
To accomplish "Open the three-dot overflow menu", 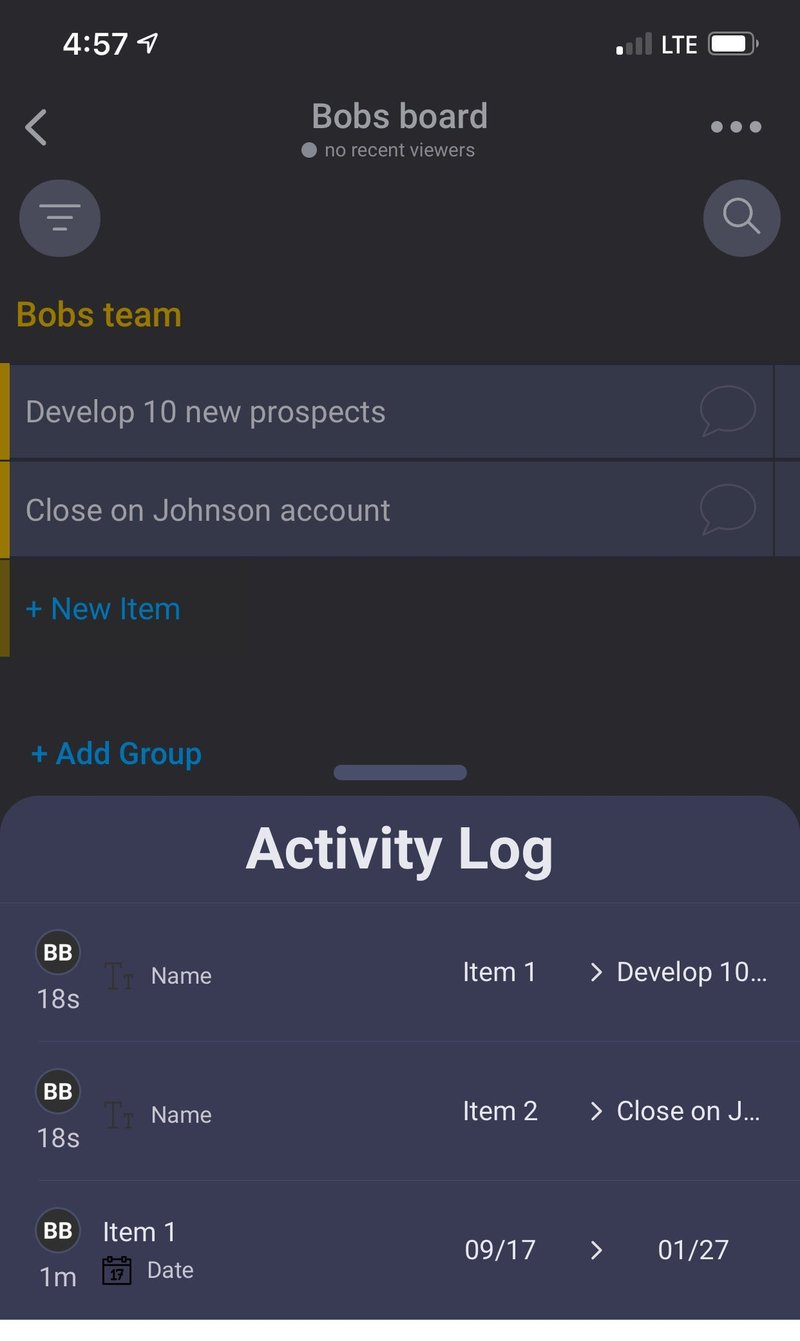I will point(736,127).
